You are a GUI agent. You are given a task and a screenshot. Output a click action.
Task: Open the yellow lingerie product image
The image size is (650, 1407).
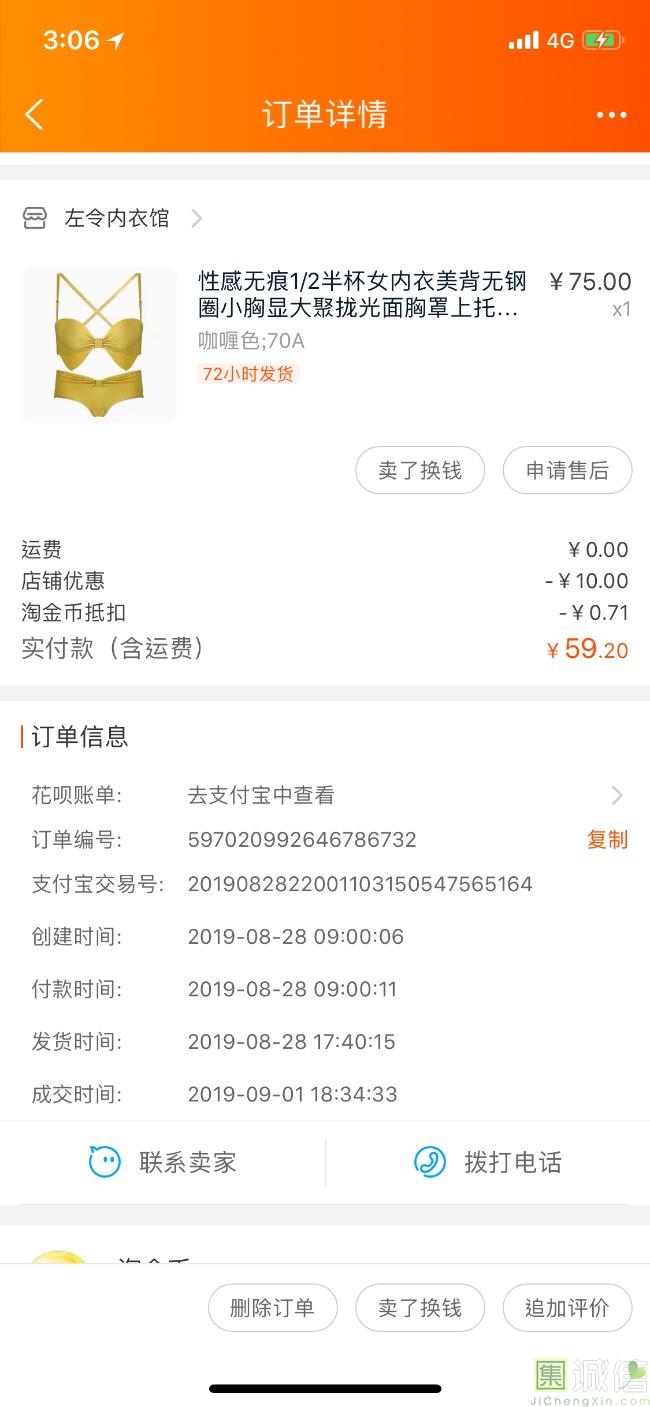coord(99,344)
